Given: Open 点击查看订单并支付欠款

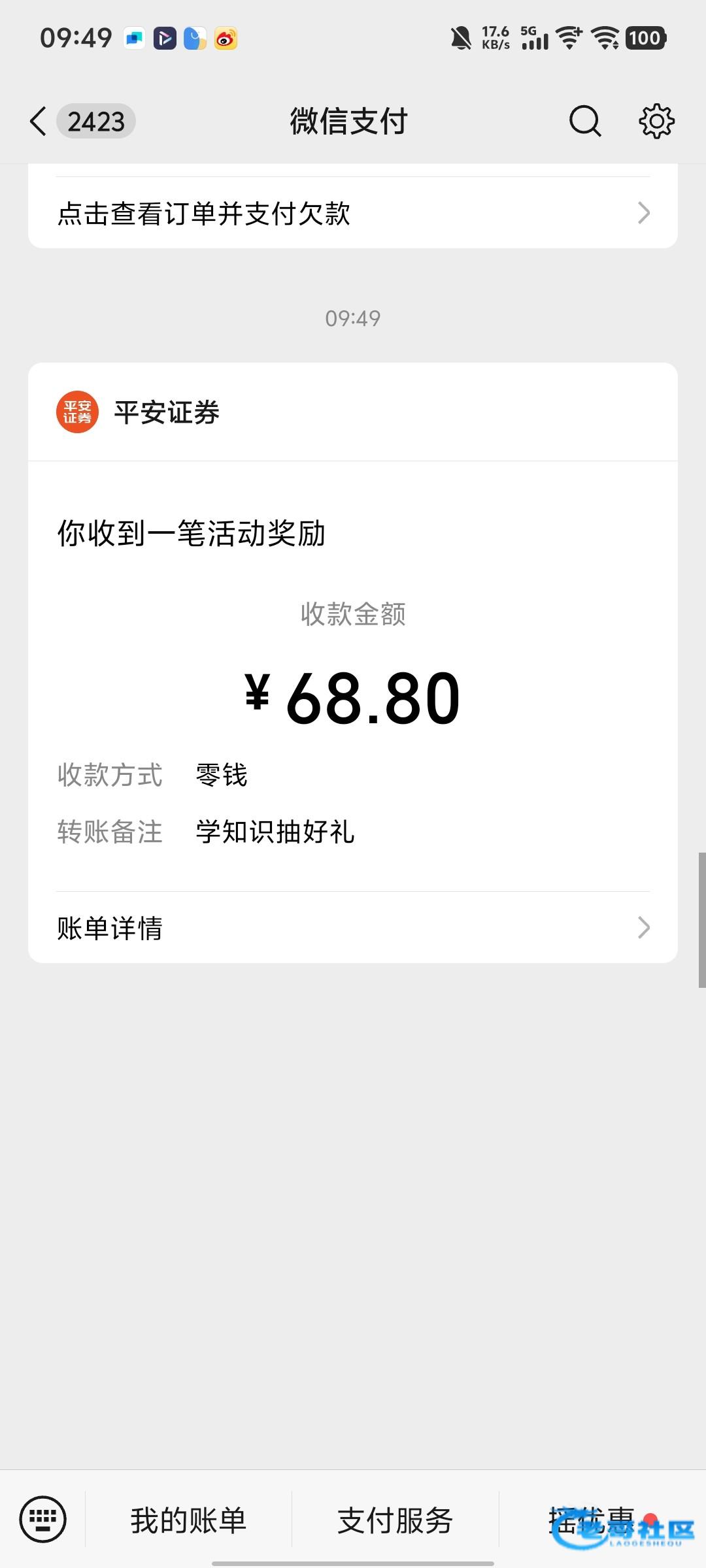Looking at the screenshot, I should point(353,213).
